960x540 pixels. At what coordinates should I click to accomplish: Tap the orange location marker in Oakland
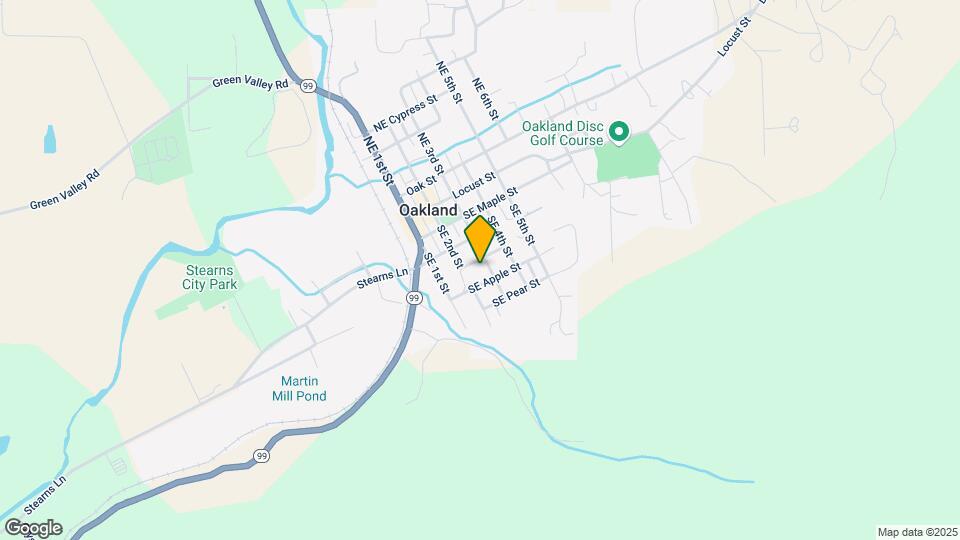click(x=480, y=238)
